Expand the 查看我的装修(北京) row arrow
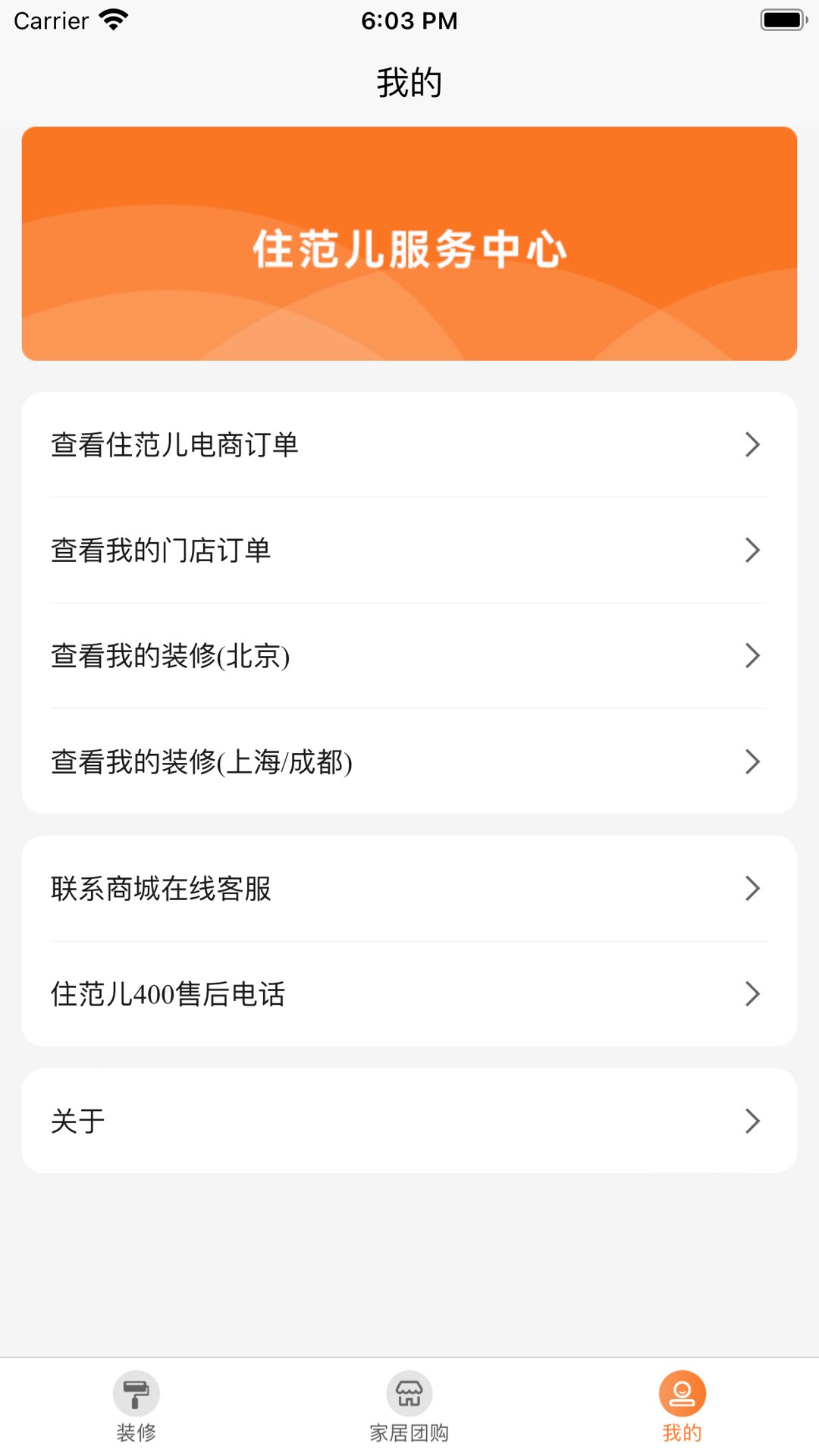The image size is (819, 1456). [753, 656]
